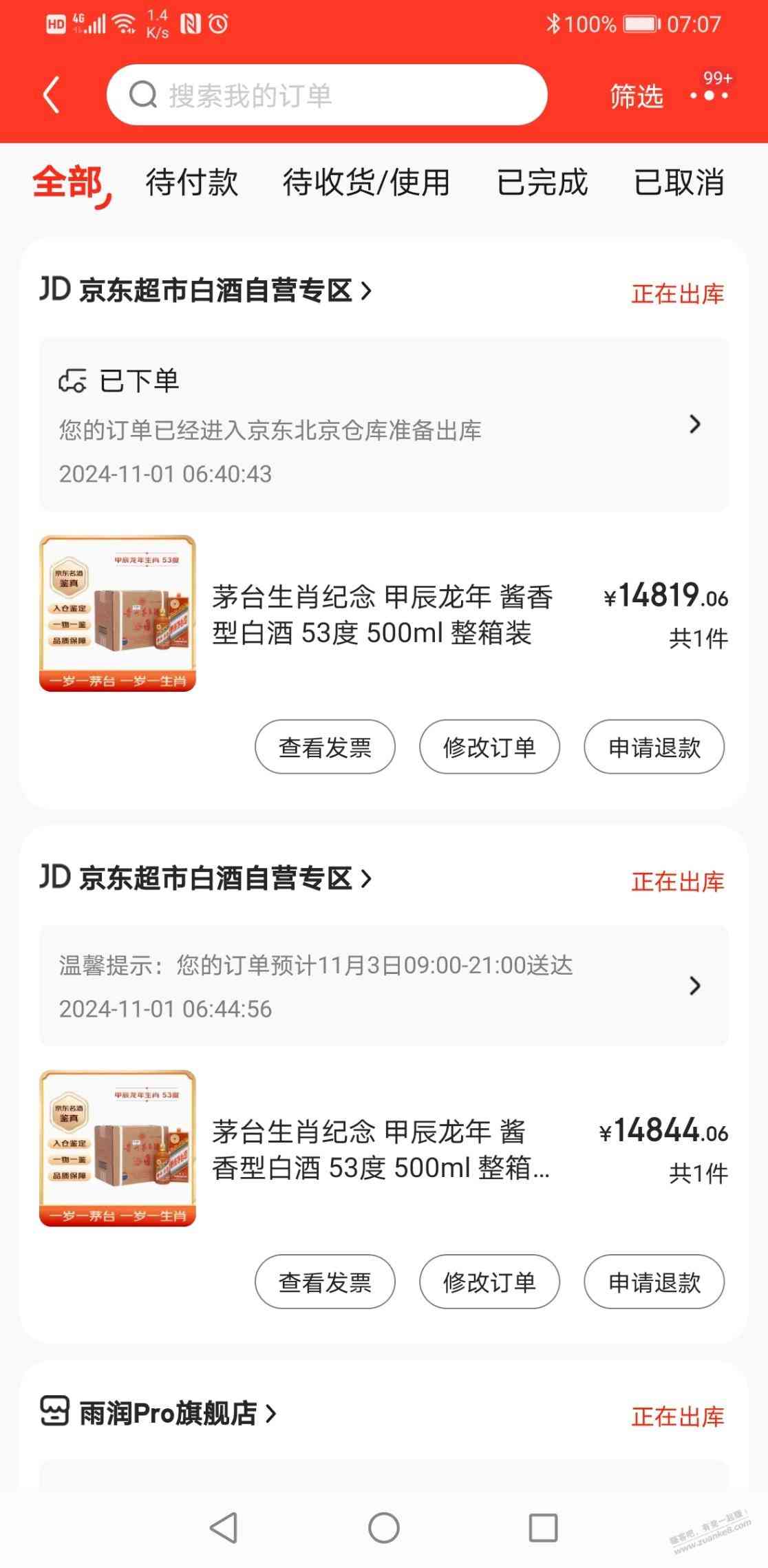Screen dimensions: 768x1568
Task: Switch to the 已完成 tab
Action: 542,182
